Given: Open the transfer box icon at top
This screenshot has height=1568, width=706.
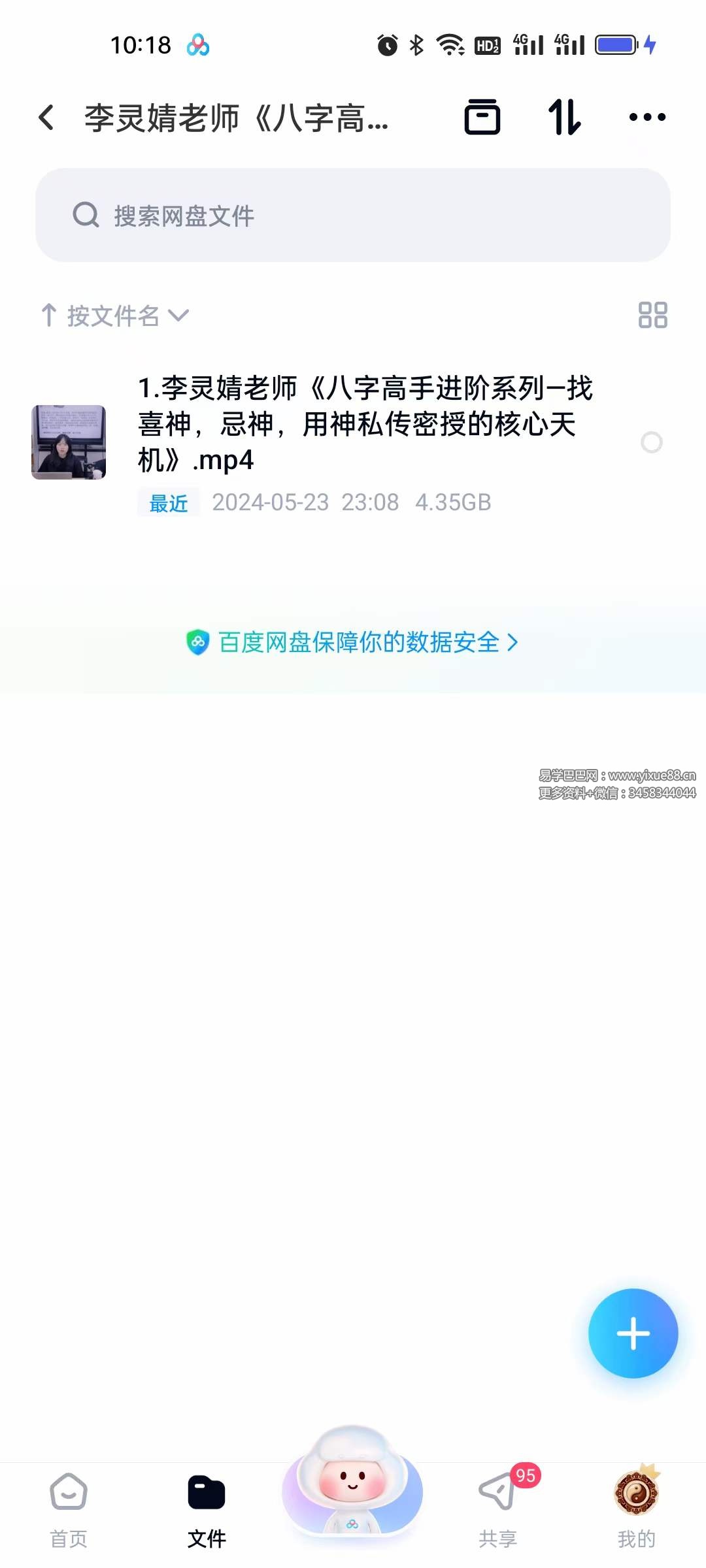Looking at the screenshot, I should tap(483, 118).
